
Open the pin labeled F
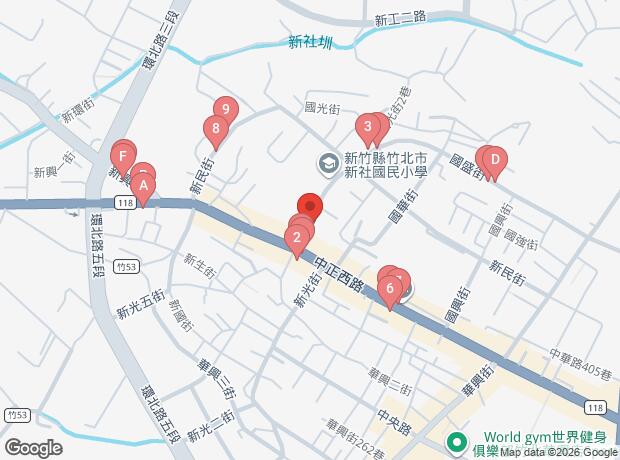click(122, 157)
